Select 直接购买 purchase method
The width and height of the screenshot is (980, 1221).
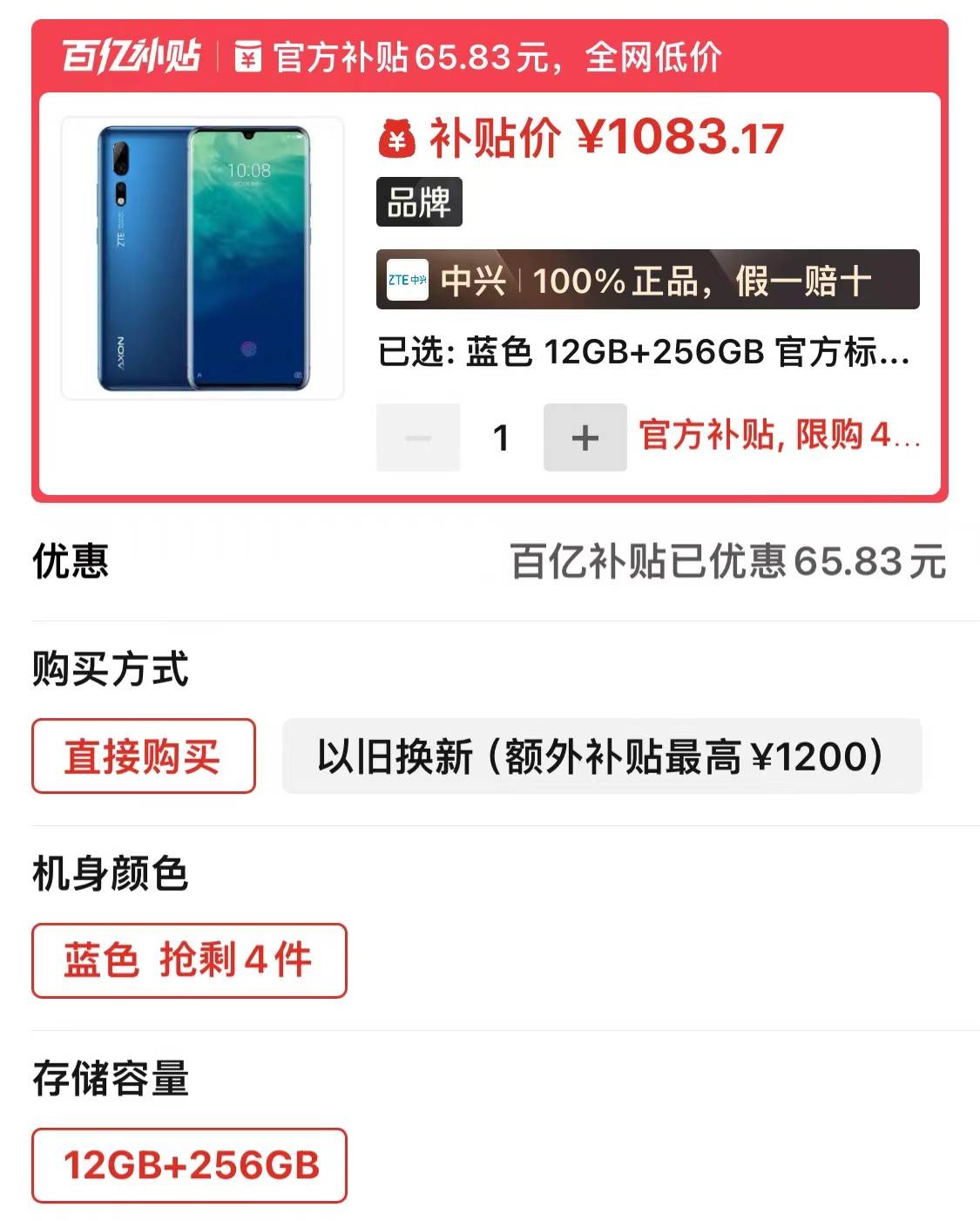[x=144, y=756]
